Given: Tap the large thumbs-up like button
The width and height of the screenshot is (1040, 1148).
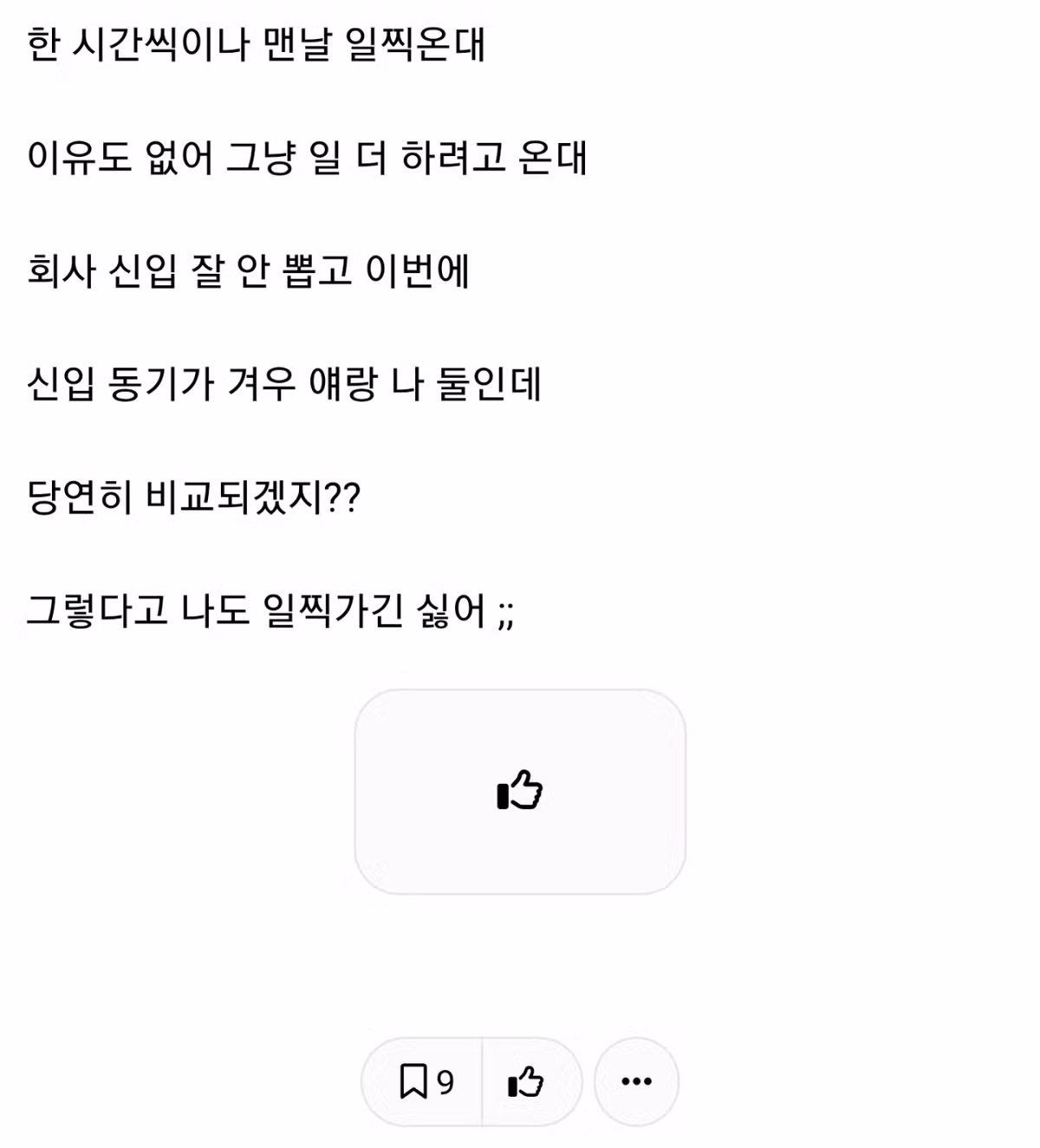Looking at the screenshot, I should [519, 791].
